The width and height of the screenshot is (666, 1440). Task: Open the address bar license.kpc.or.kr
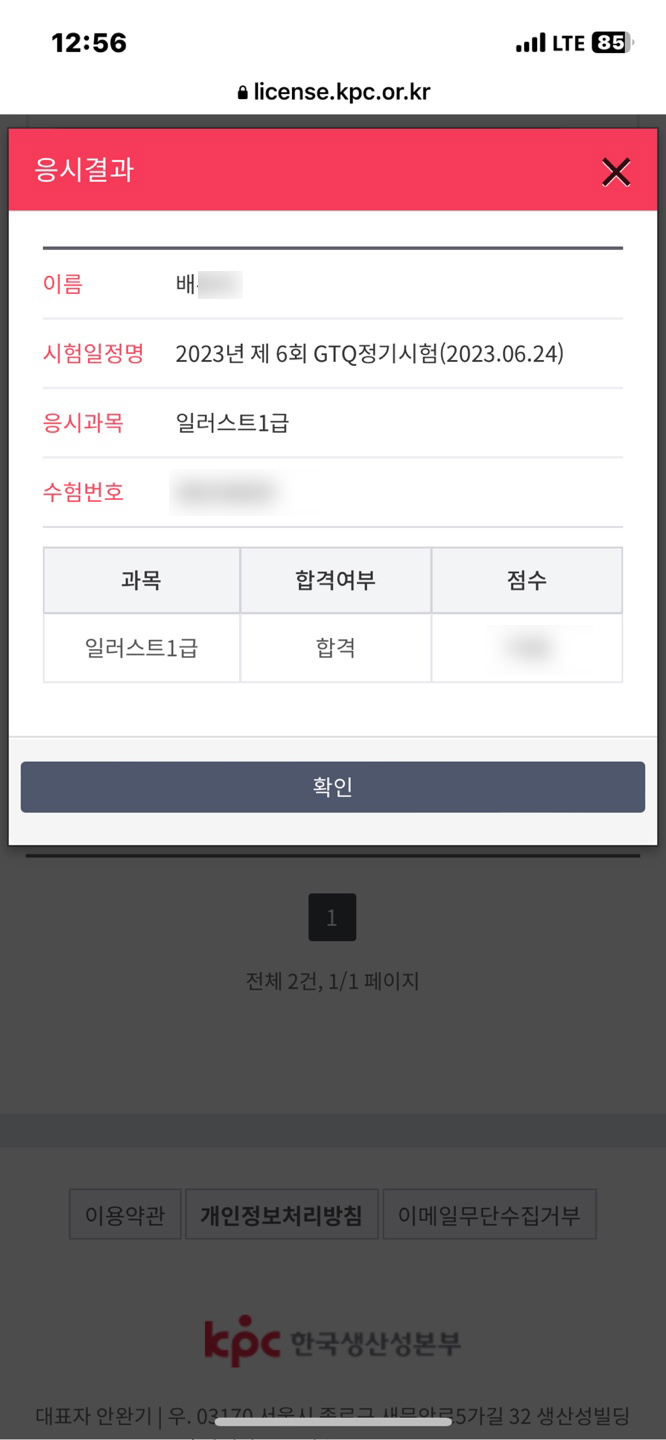point(333,92)
